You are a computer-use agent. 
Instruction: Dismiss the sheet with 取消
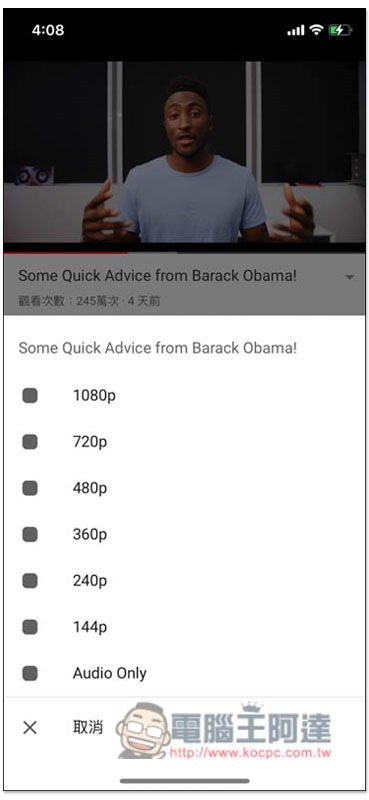[x=184, y=728]
